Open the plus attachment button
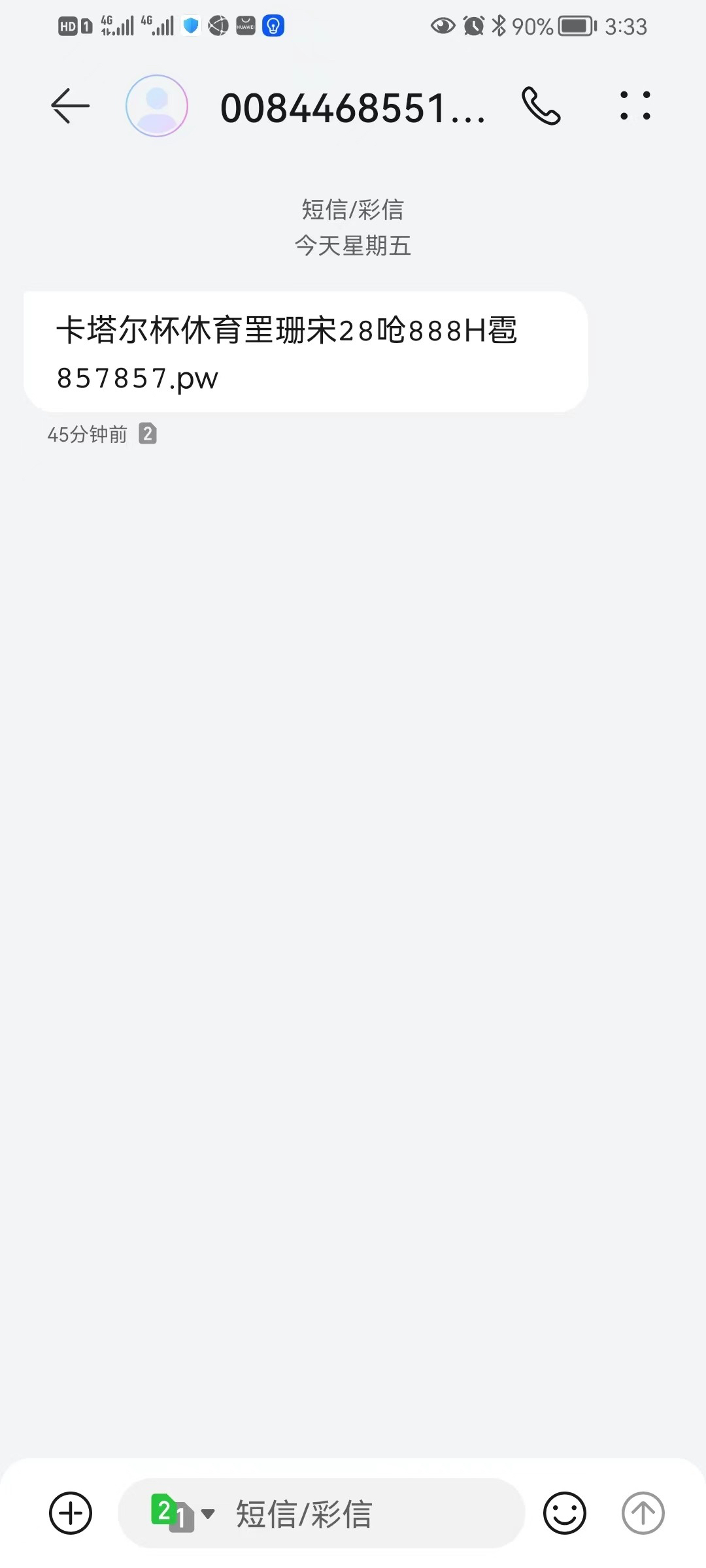Viewport: 706px width, 1568px height. 71,1513
